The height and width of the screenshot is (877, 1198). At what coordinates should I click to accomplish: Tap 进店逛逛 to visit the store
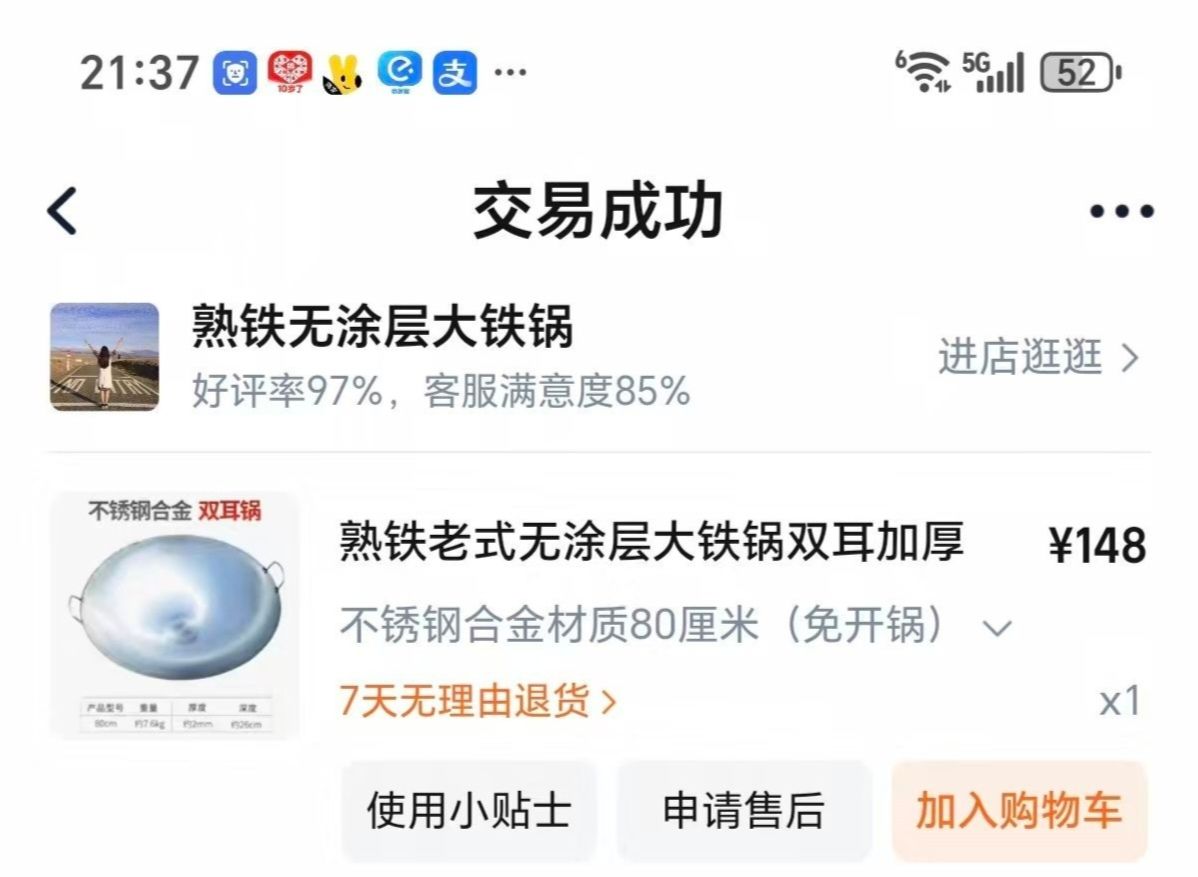click(x=1037, y=357)
